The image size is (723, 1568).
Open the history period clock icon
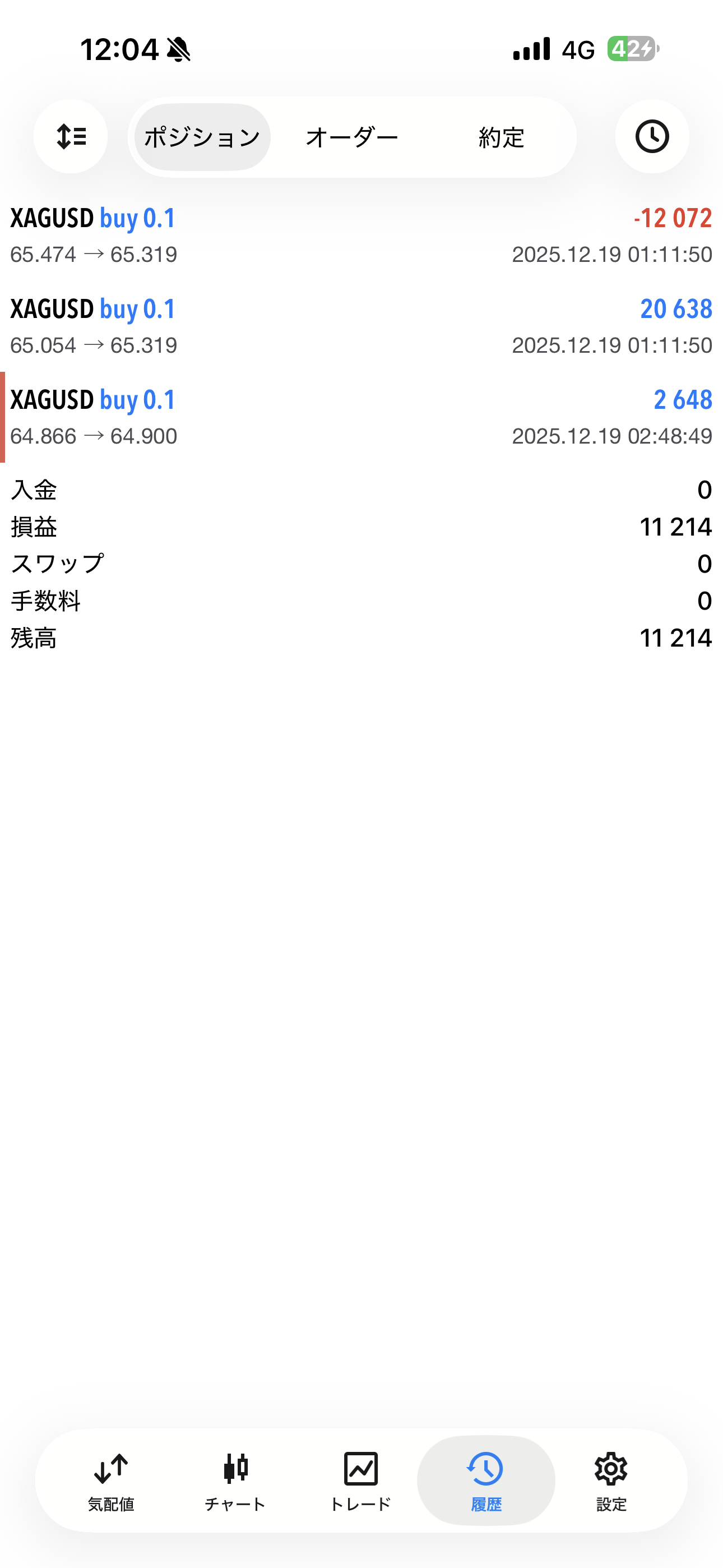pos(652,136)
